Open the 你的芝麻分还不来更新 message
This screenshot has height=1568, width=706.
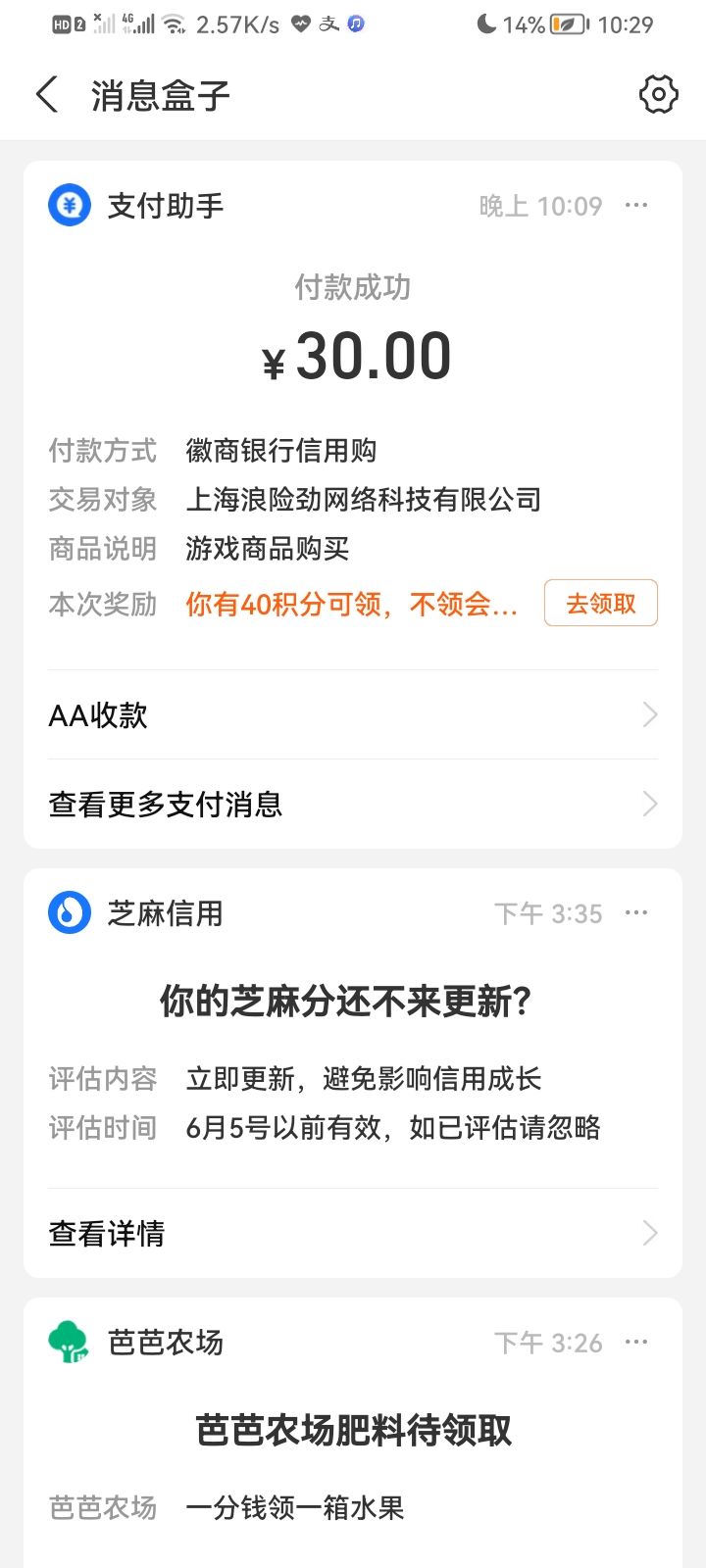click(345, 1003)
